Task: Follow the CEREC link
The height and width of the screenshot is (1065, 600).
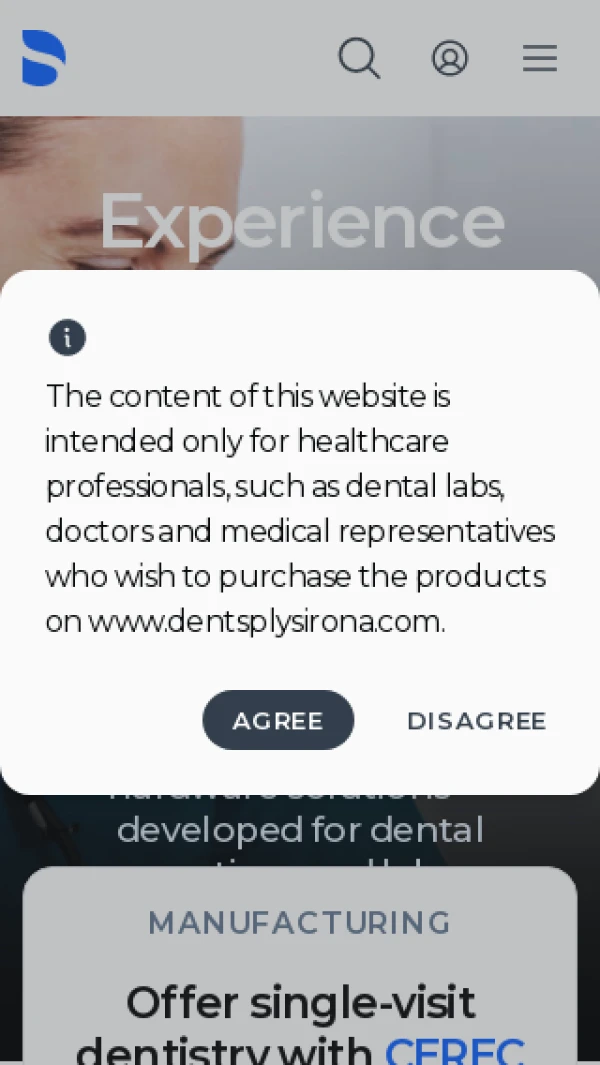Action: [455, 1050]
